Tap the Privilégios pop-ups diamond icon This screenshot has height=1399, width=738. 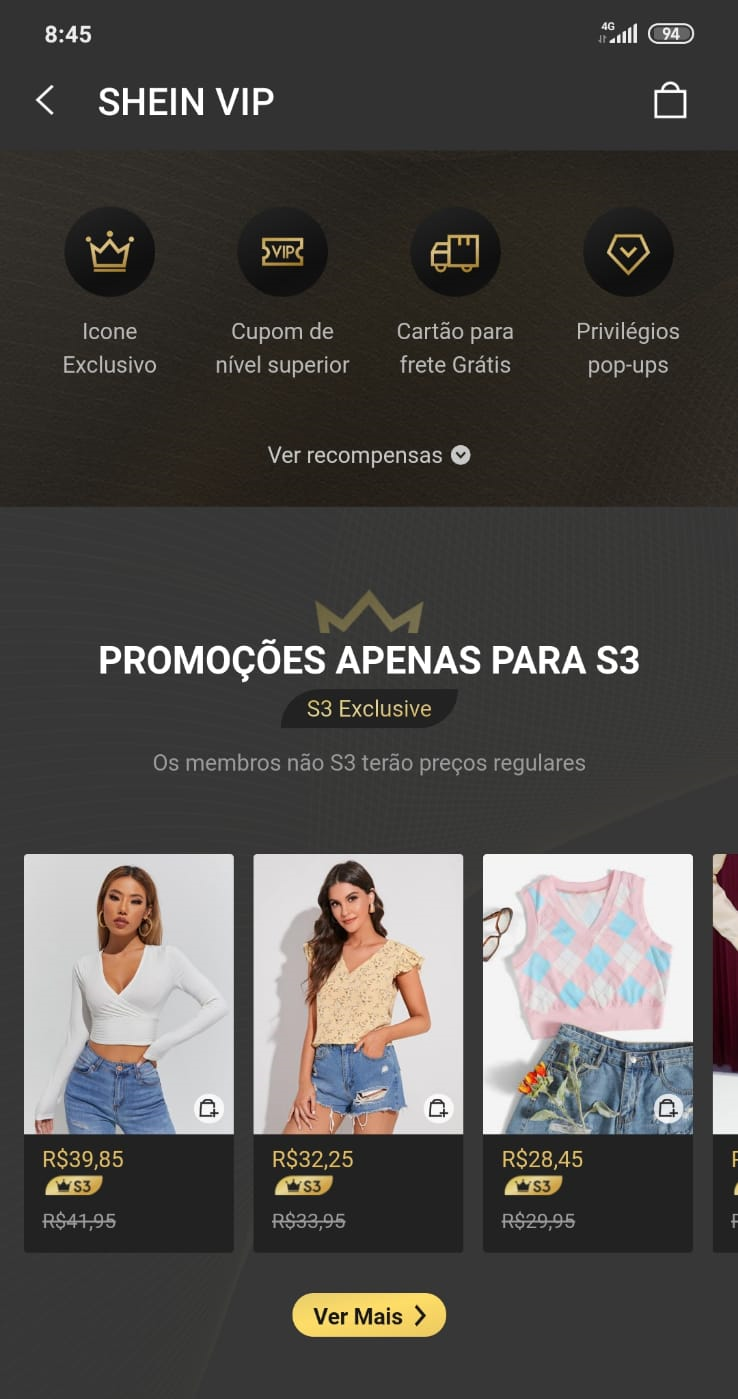(x=628, y=251)
